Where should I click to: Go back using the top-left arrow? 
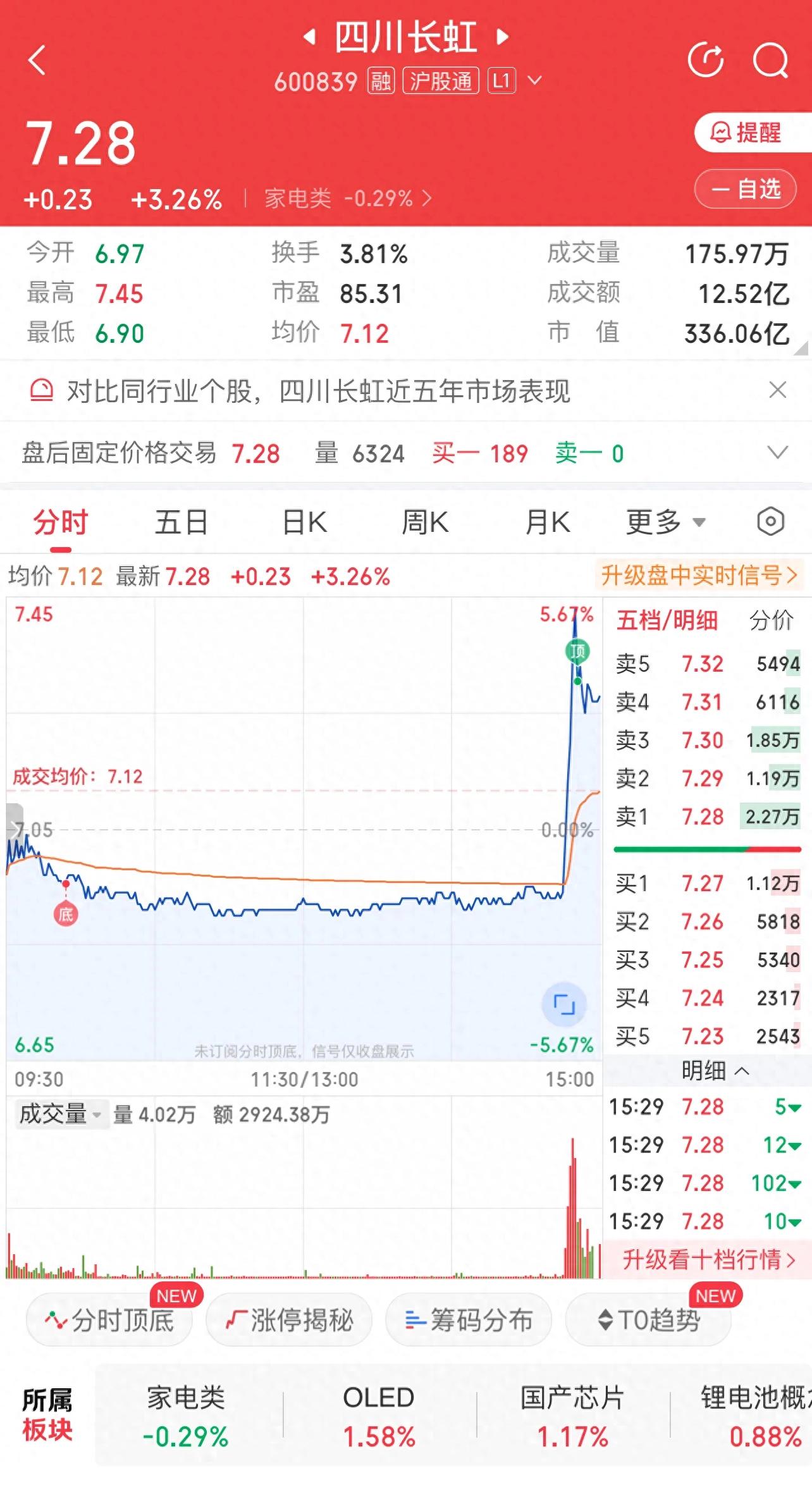37,60
